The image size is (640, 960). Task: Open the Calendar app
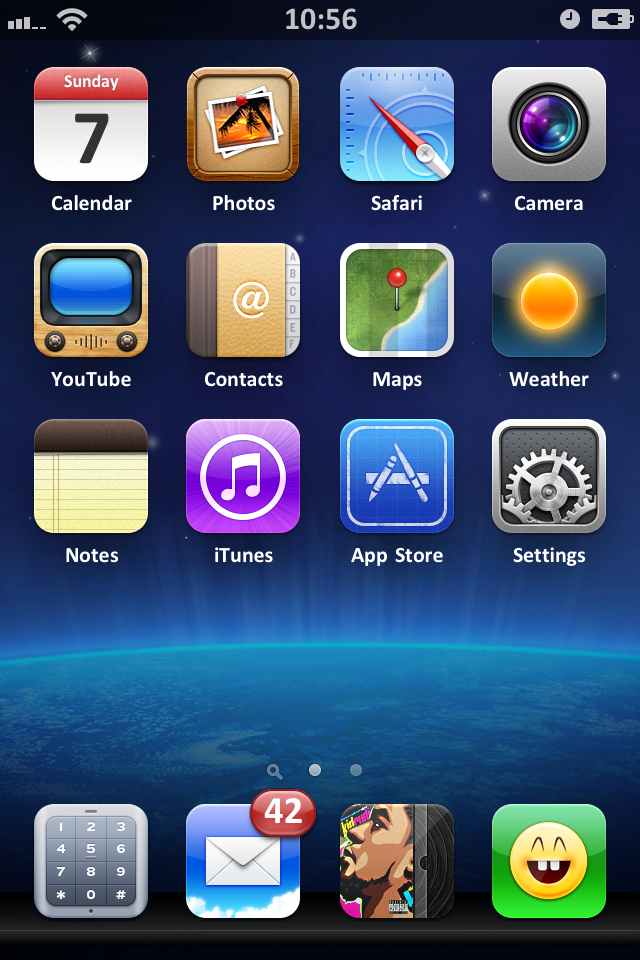[91, 124]
